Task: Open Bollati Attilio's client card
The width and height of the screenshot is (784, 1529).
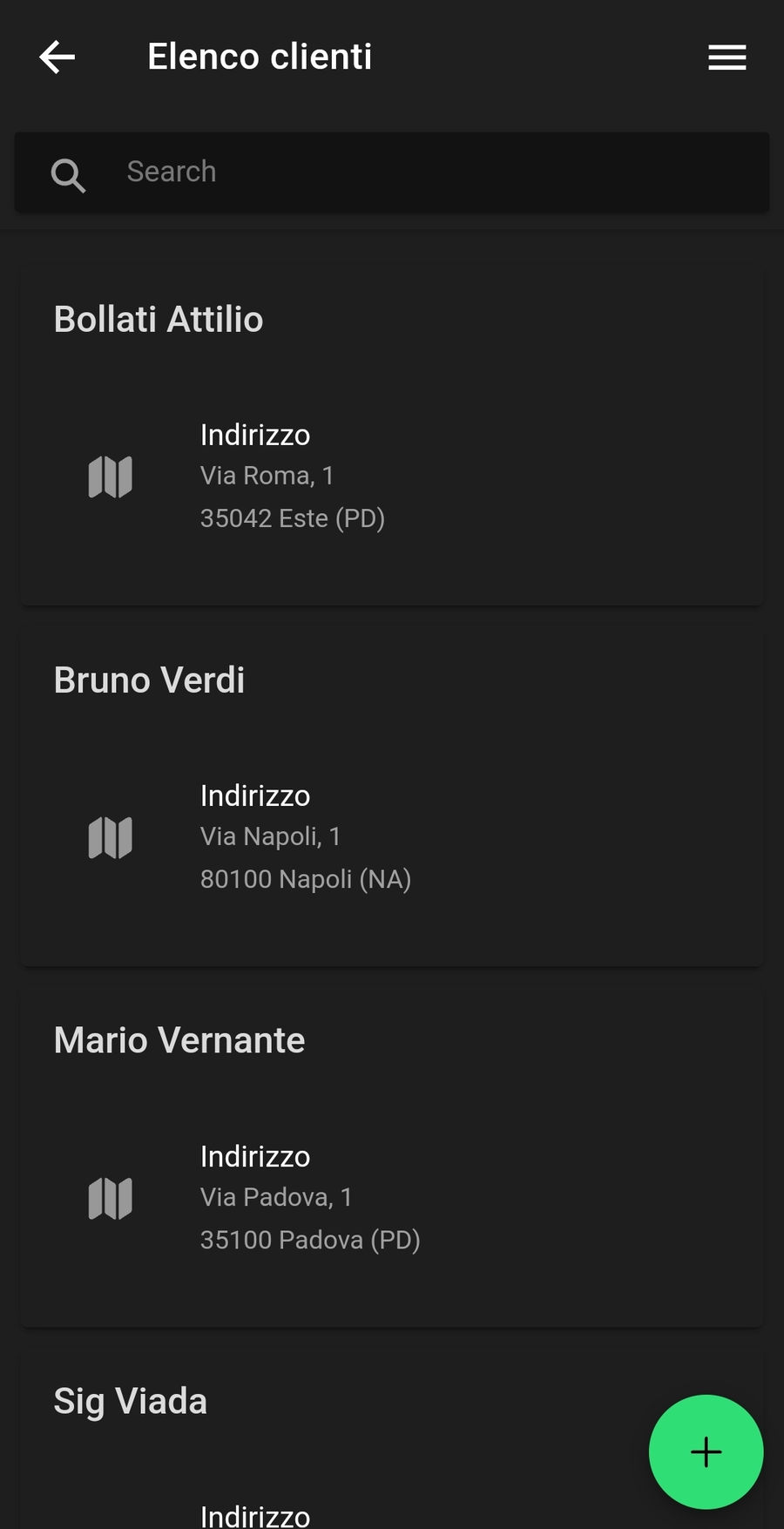Action: (159, 320)
